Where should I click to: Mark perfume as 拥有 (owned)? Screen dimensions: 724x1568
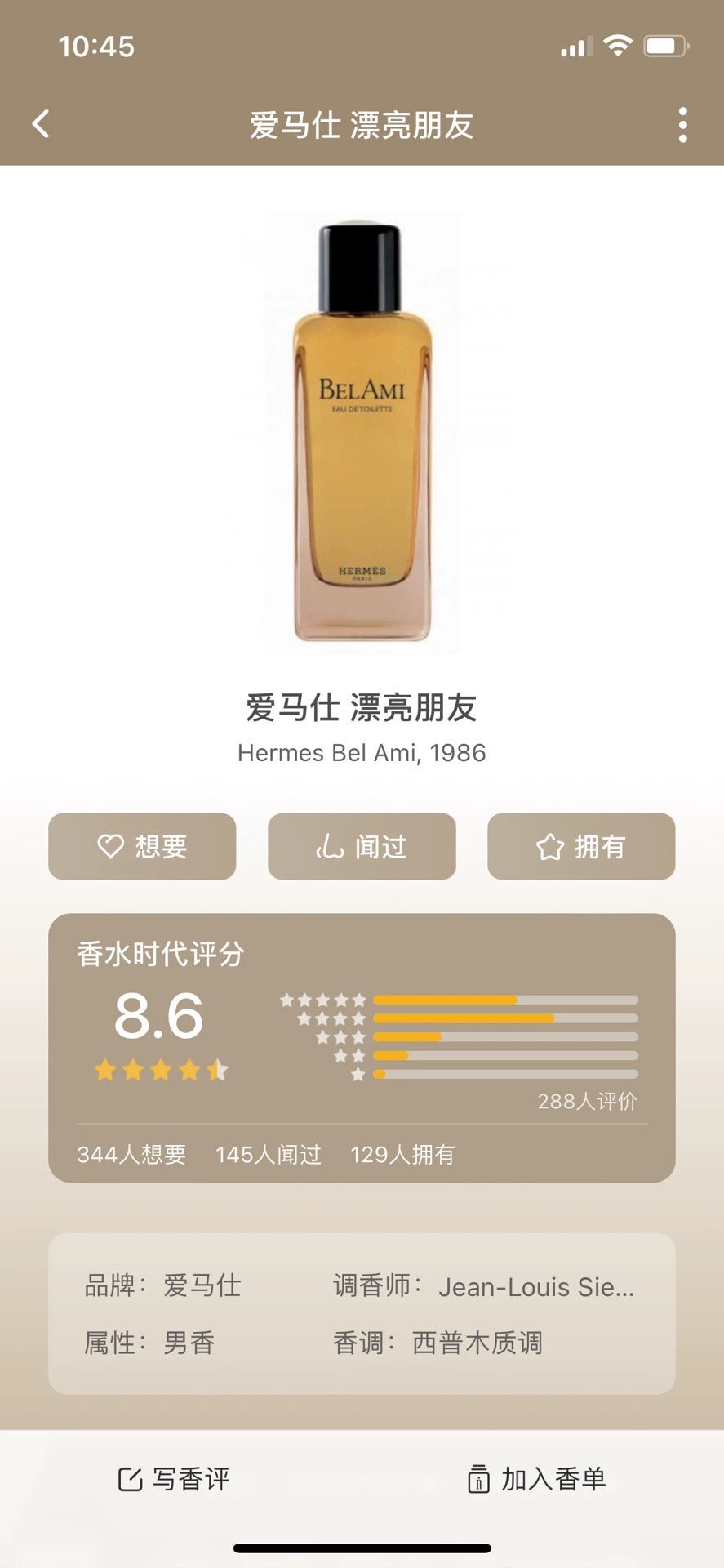click(x=581, y=846)
